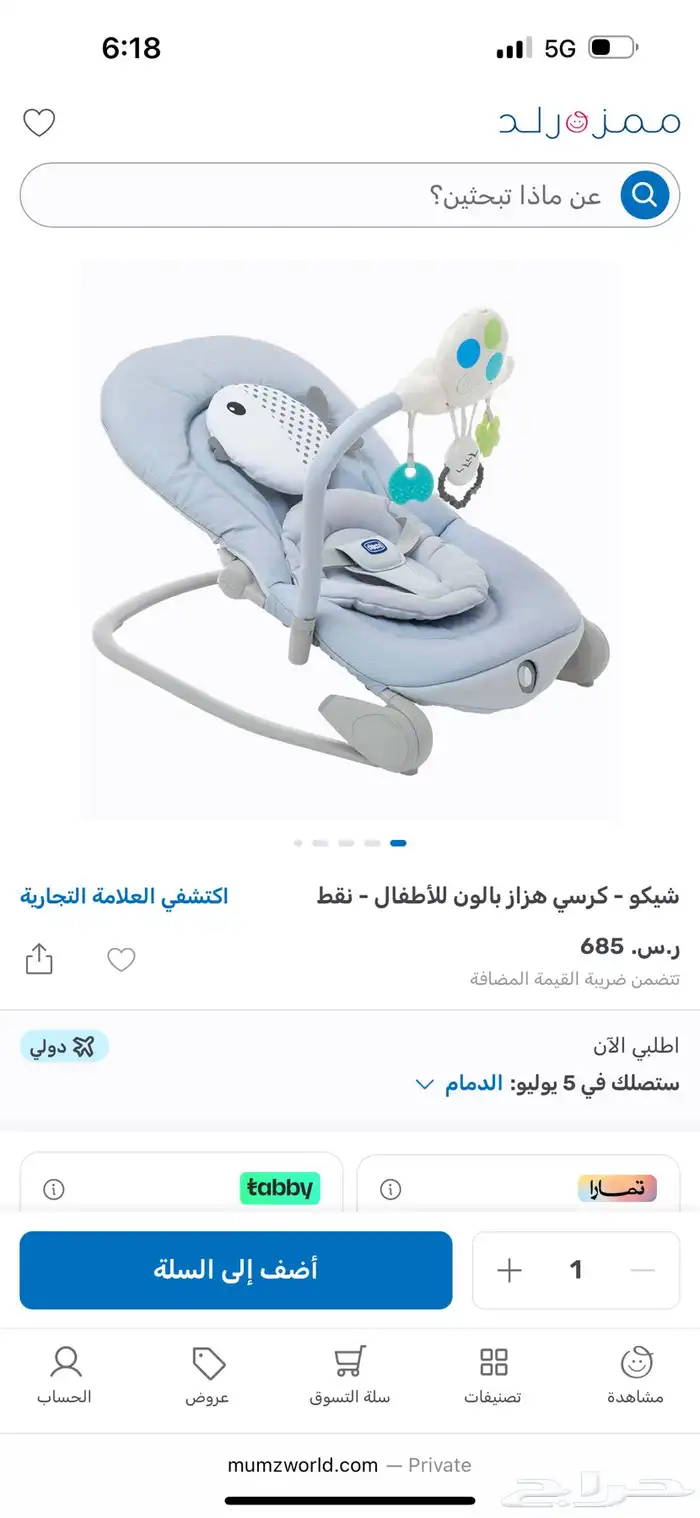
Task: Open تصنيفات categories tab
Action: click(493, 1375)
